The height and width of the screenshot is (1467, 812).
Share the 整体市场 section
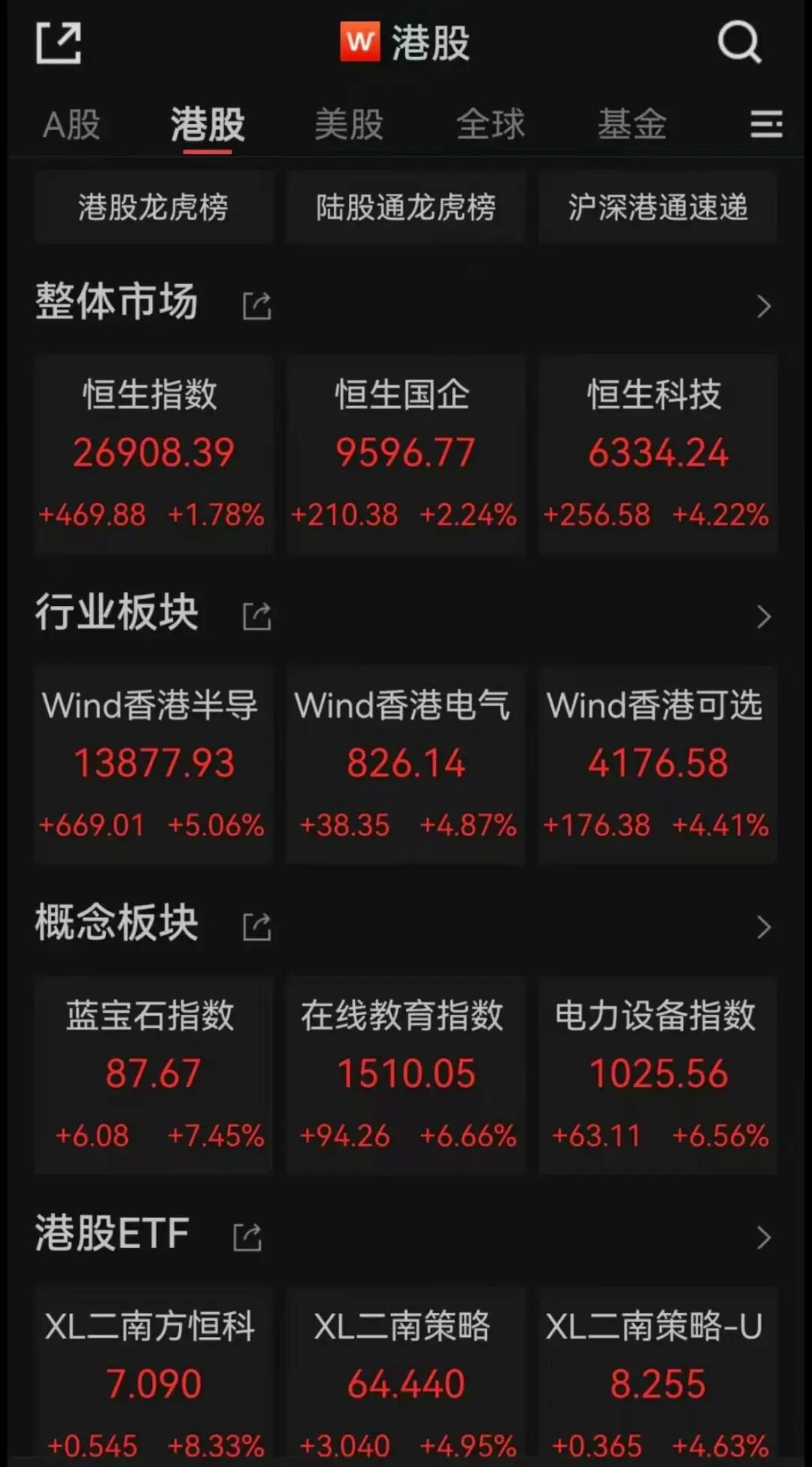tap(256, 306)
